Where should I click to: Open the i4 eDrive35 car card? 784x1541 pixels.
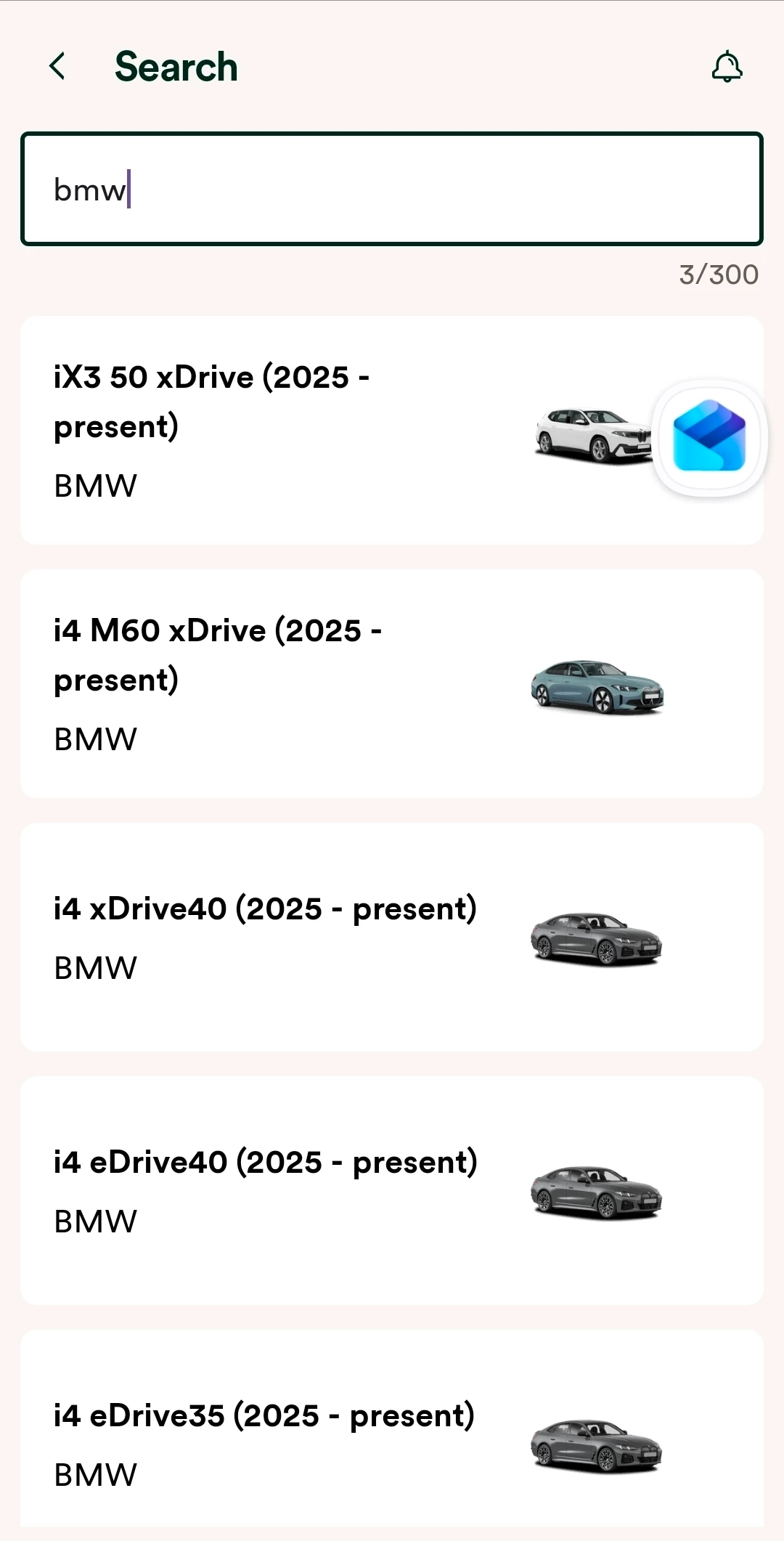pyautogui.click(x=392, y=1431)
